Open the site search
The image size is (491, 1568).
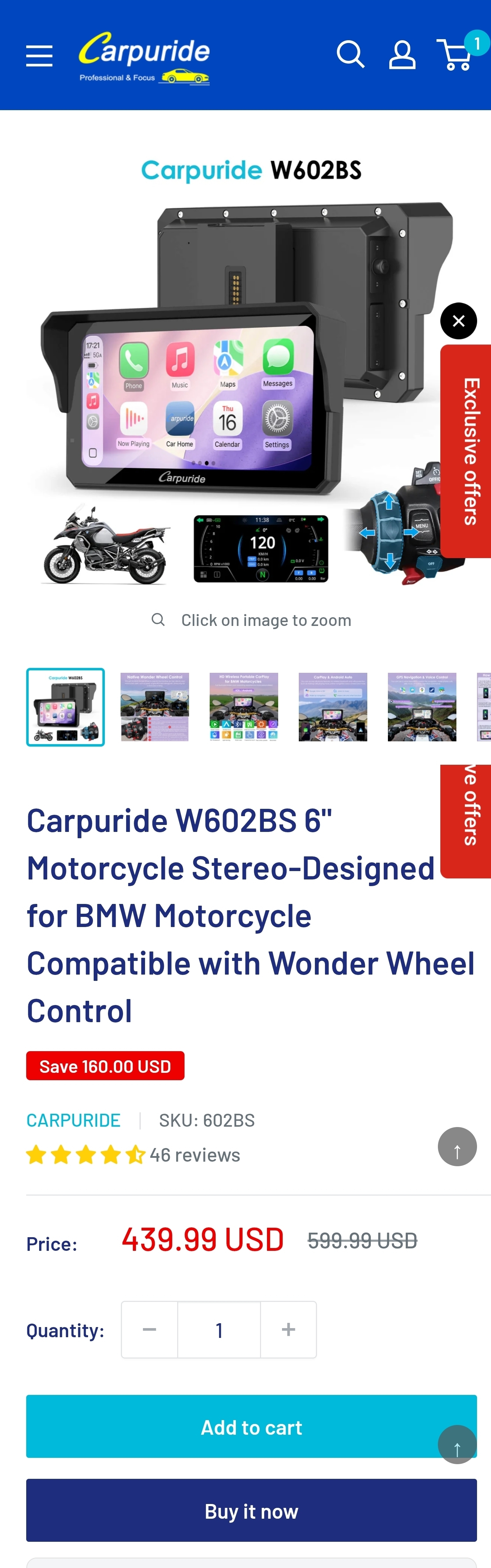click(351, 55)
